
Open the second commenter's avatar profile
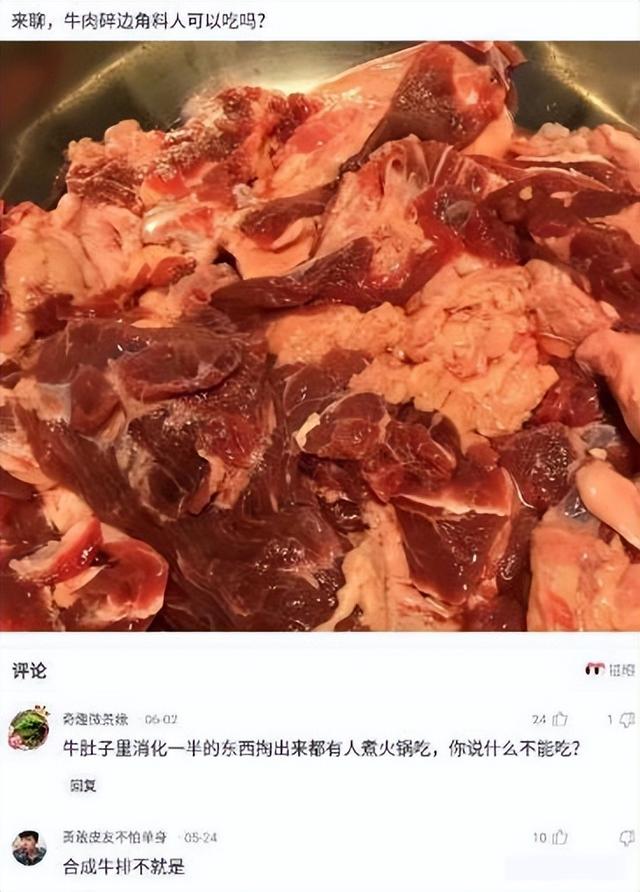tap(28, 848)
